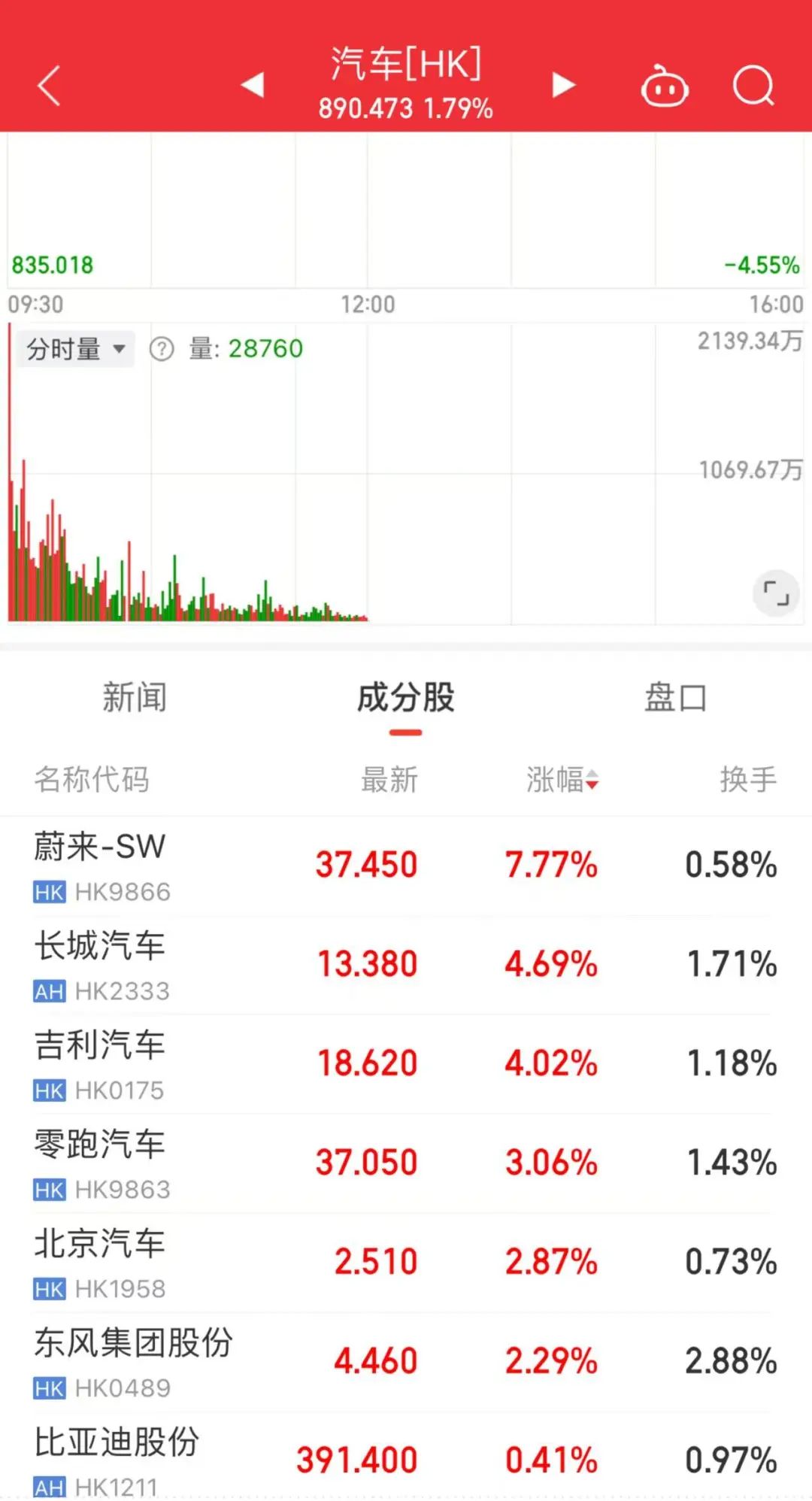Switch to the 新闻 tab
Screen dimensions: 812x1501
click(135, 698)
